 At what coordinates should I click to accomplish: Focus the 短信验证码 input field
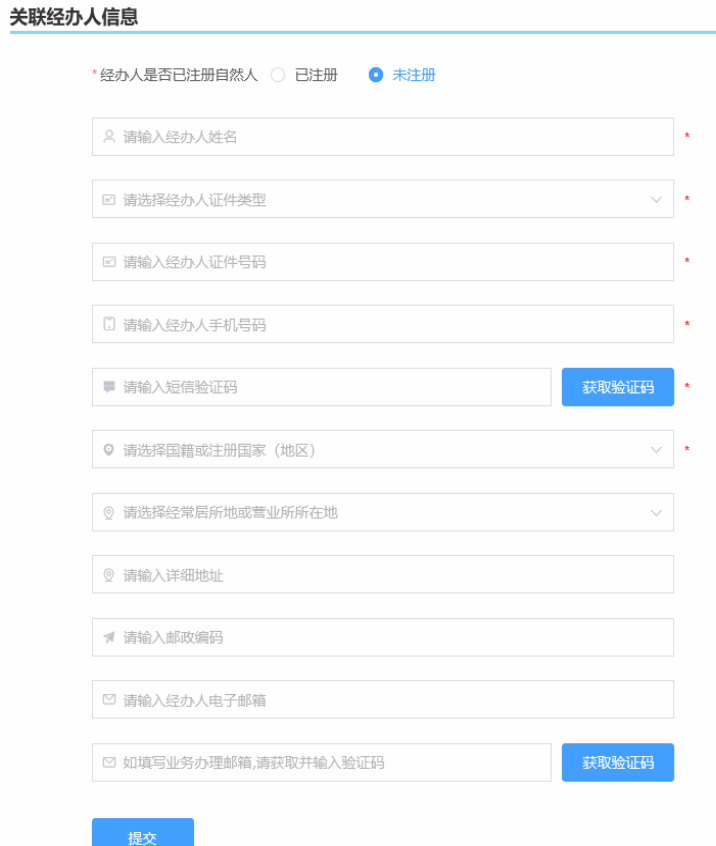(x=321, y=387)
